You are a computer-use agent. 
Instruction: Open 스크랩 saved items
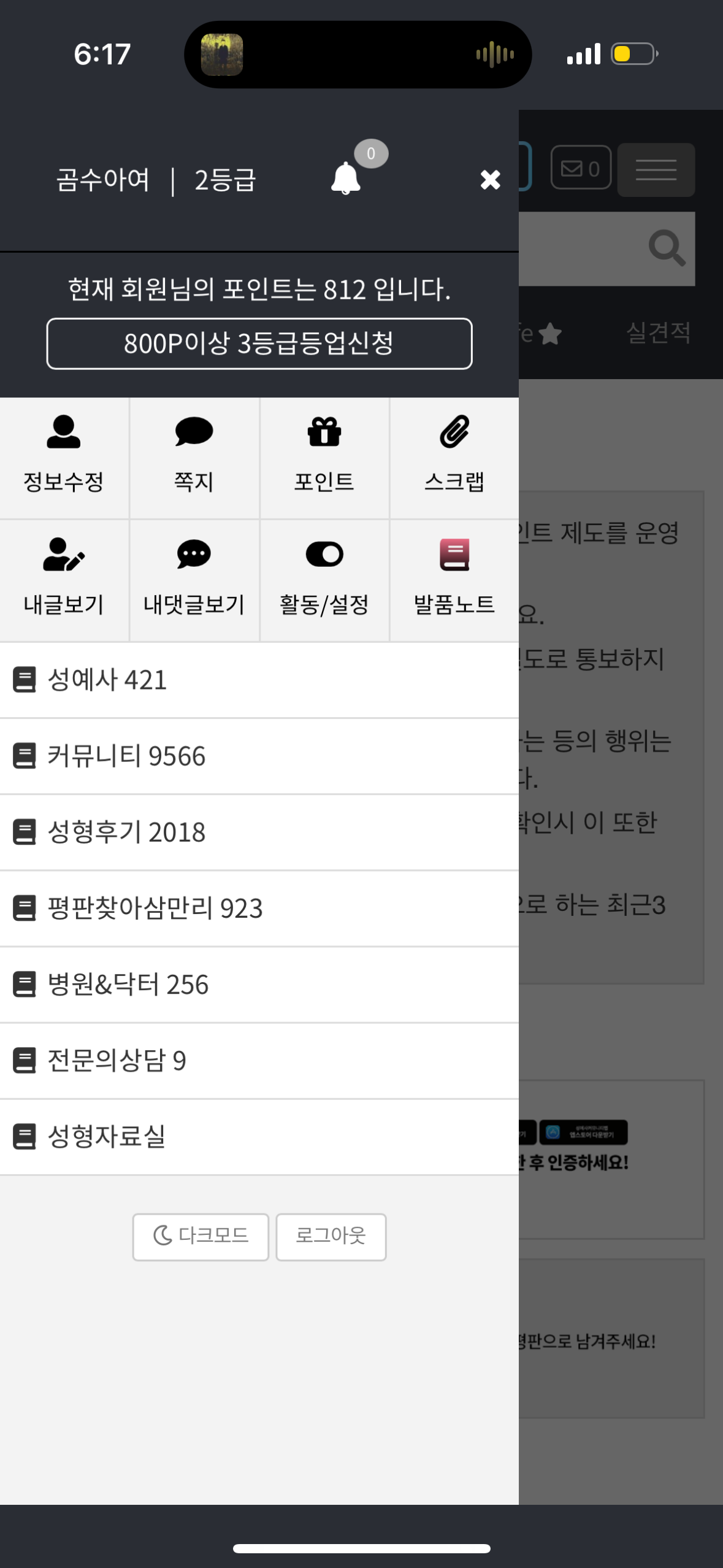point(454,458)
